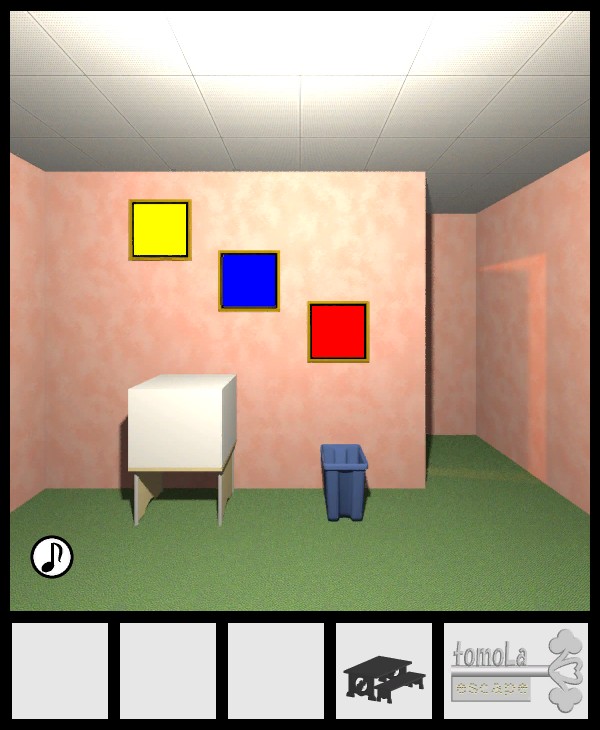Image resolution: width=600 pixels, height=730 pixels.
Task: Select the table item in the inventory
Action: pyautogui.click(x=384, y=671)
